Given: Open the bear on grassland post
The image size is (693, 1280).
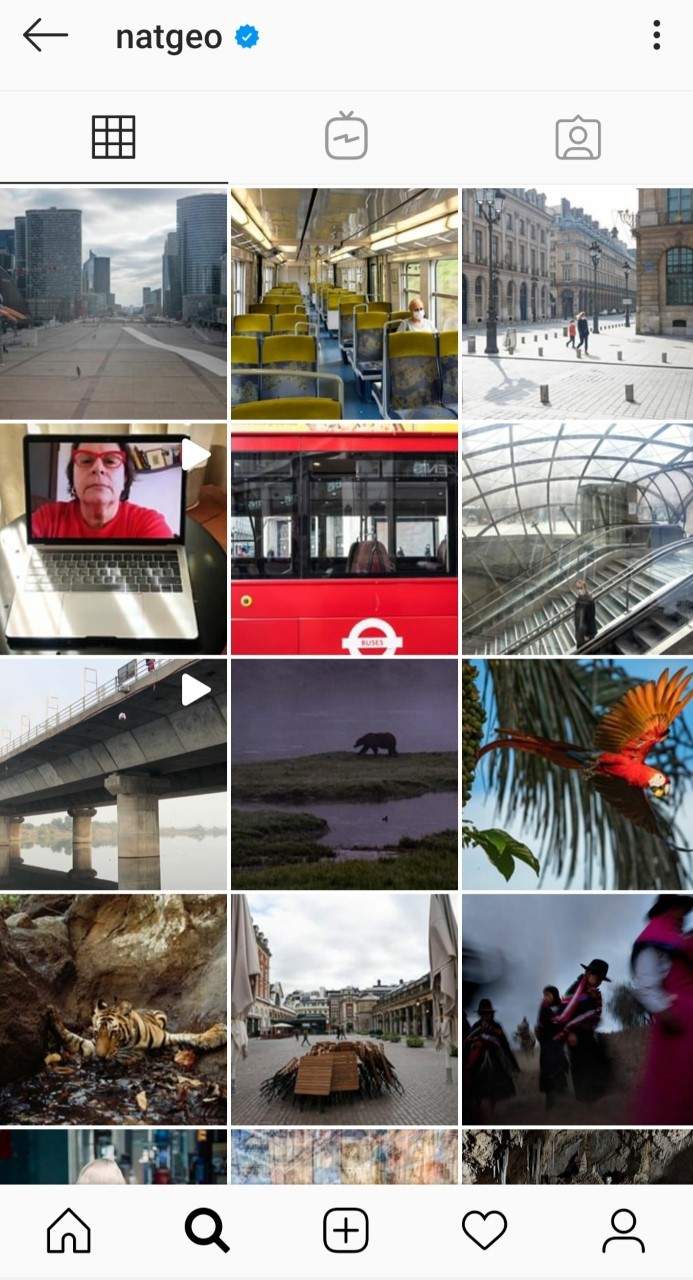Looking at the screenshot, I should pos(345,774).
